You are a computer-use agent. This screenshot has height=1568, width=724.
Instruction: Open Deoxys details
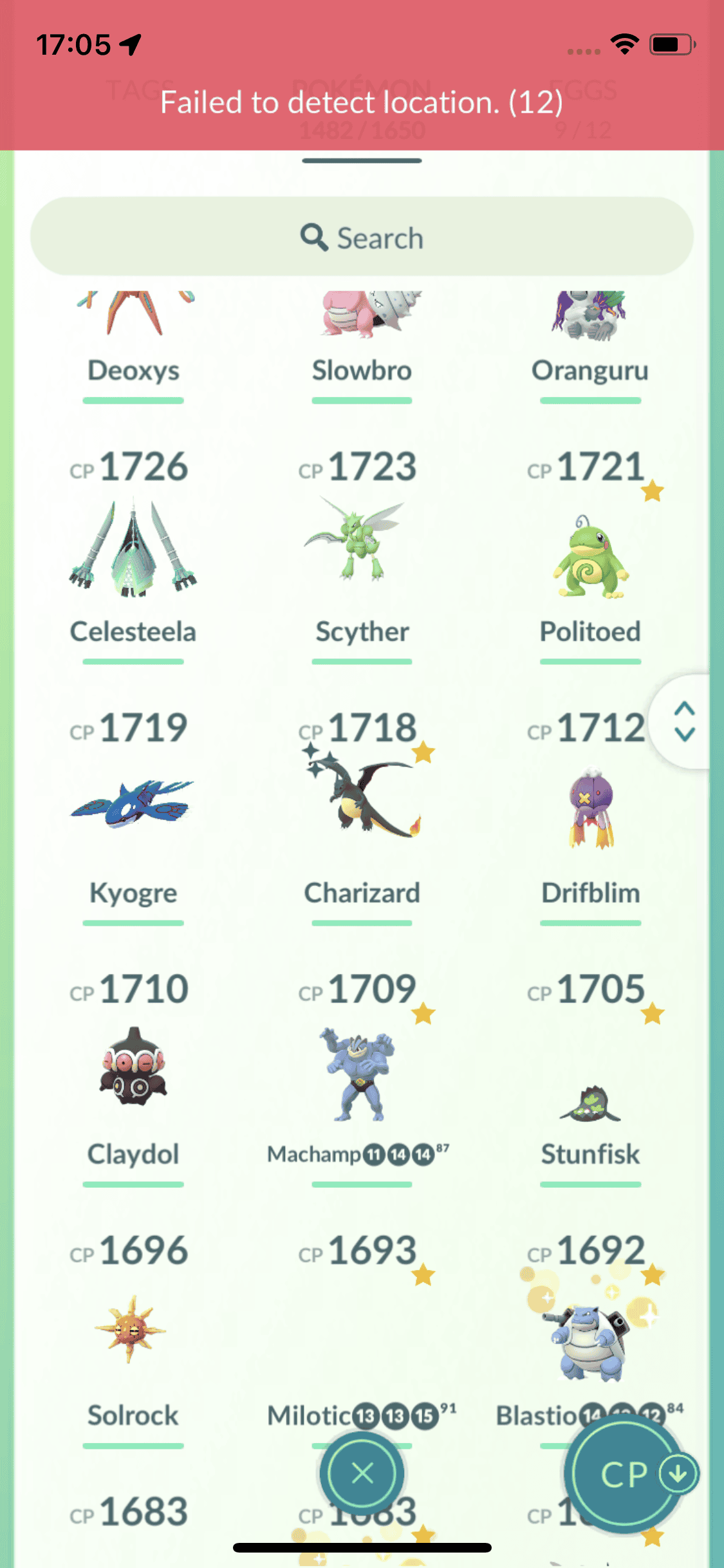tap(133, 341)
